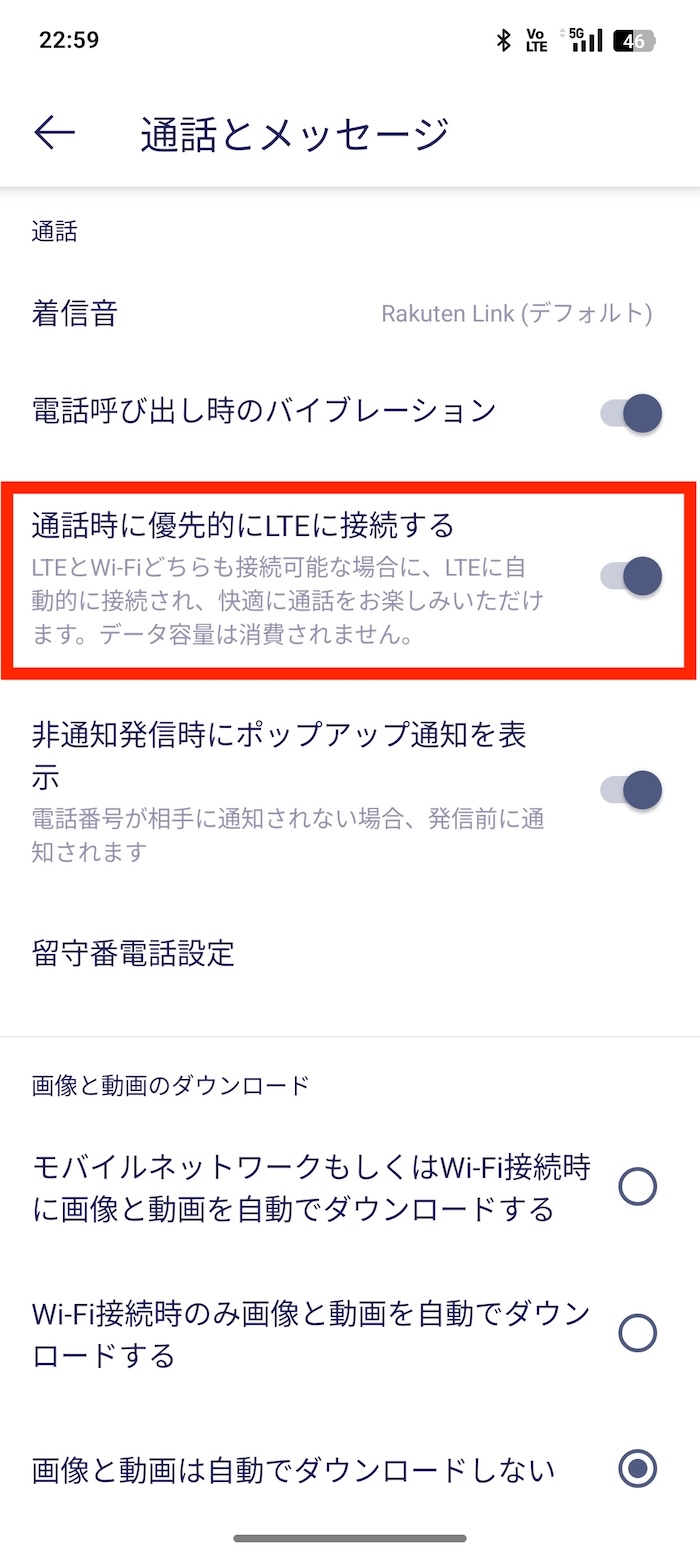
Task: Open the 着信音 ringtone setting
Action: tap(350, 314)
